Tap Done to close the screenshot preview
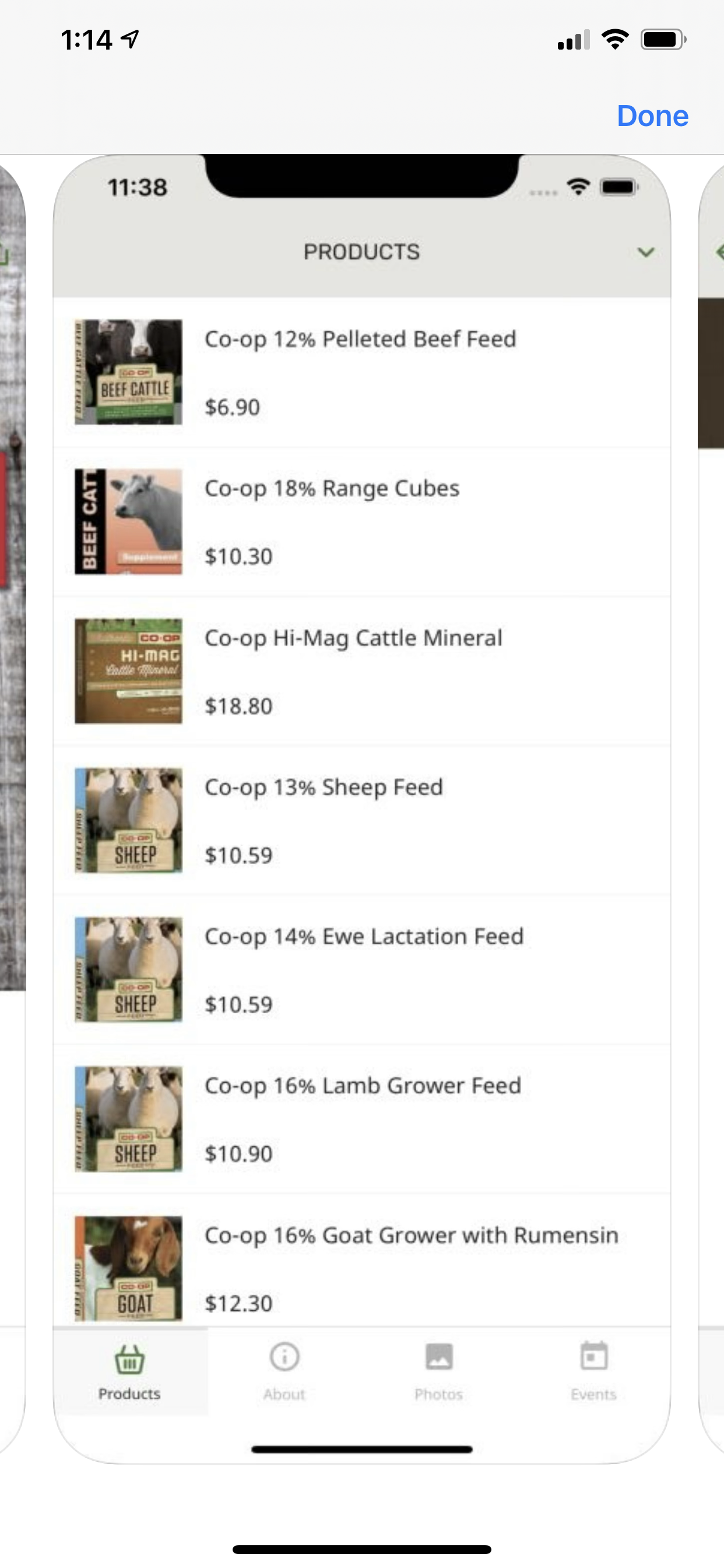This screenshot has width=724, height=1568. [x=652, y=116]
